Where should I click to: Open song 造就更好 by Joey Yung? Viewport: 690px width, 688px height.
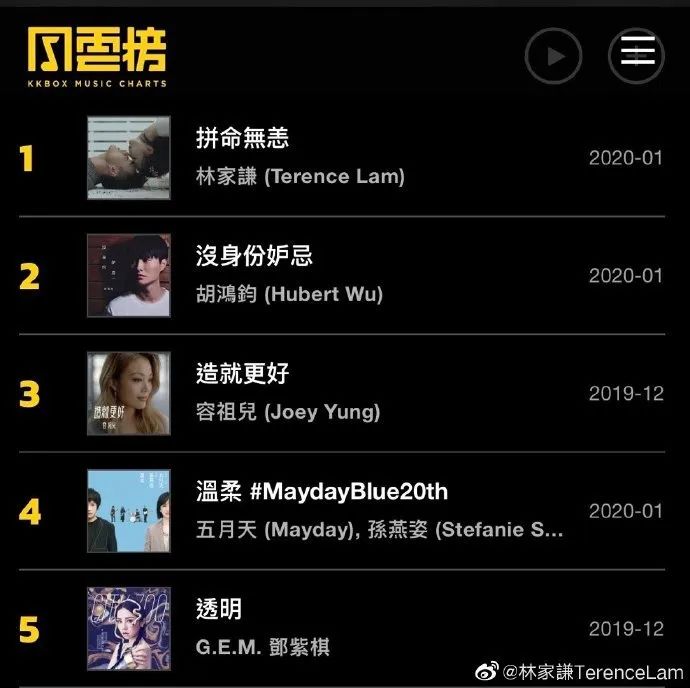point(242,374)
